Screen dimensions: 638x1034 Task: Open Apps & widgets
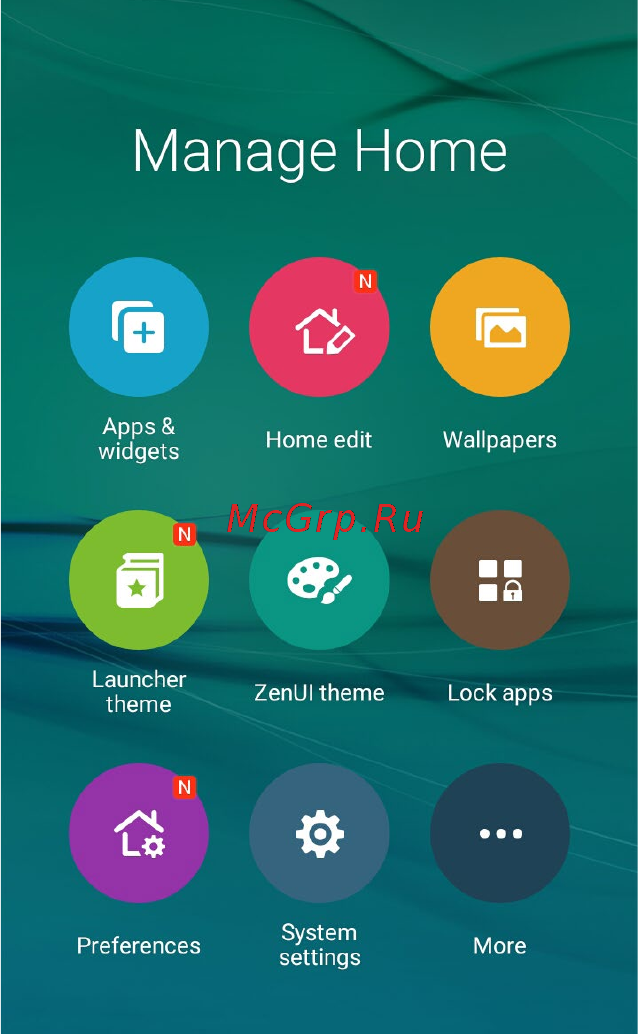pyautogui.click(x=139, y=328)
